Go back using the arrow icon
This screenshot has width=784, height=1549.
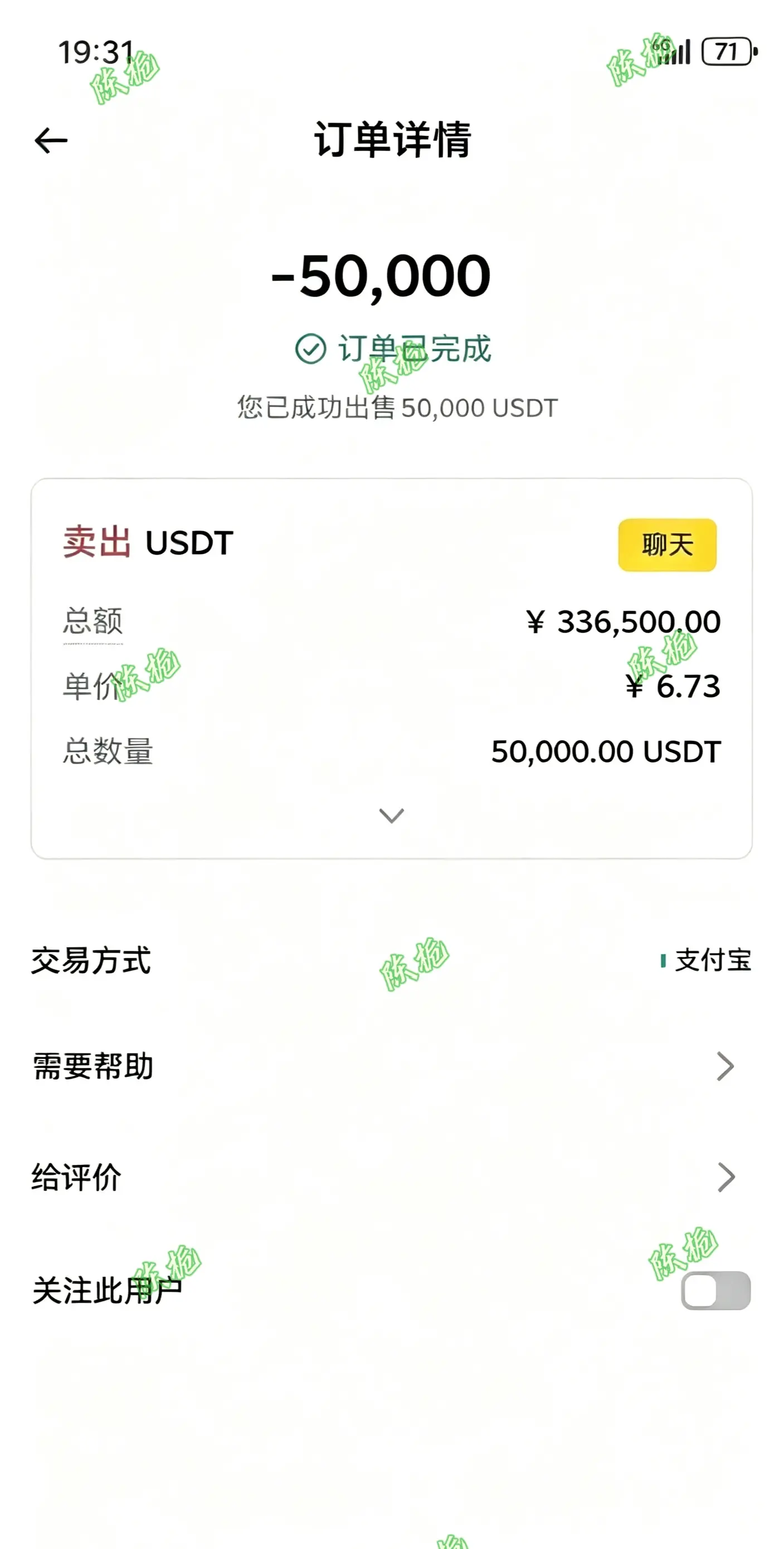click(51, 140)
